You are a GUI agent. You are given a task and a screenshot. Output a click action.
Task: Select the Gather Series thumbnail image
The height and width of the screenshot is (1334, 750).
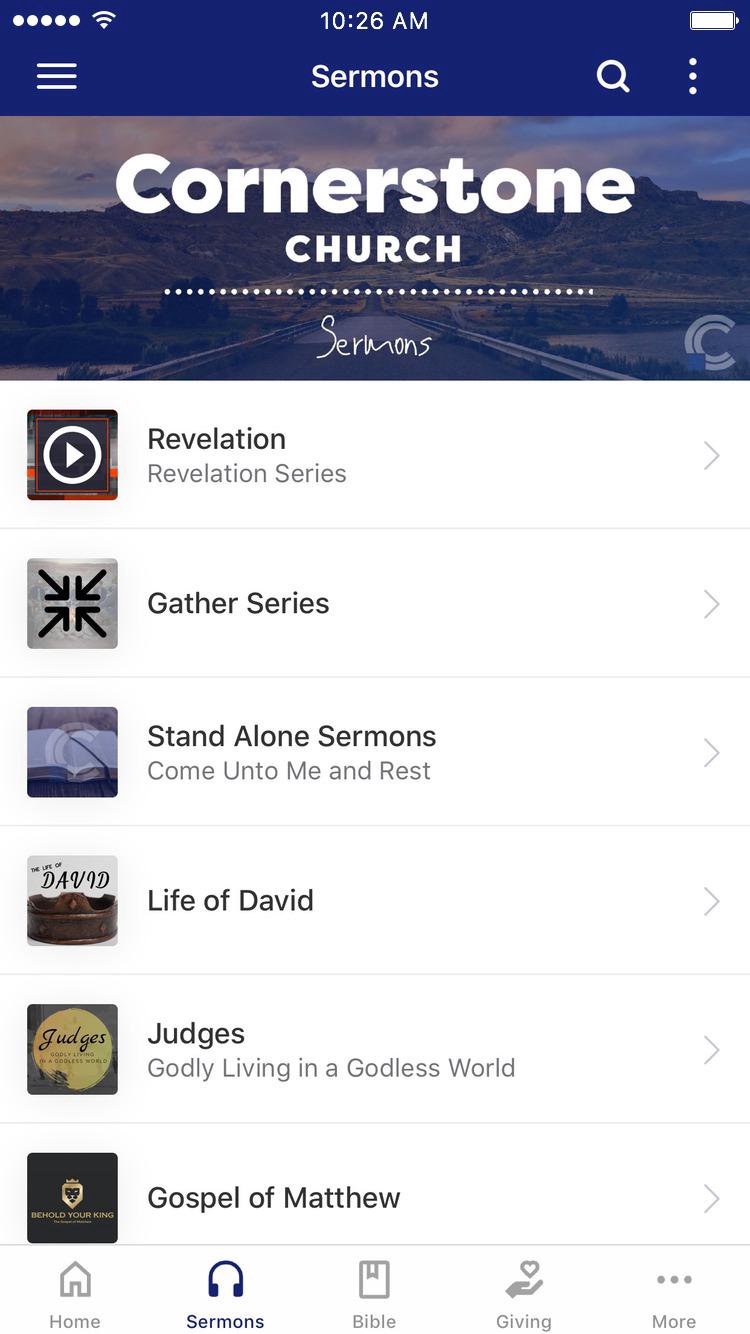coord(72,603)
